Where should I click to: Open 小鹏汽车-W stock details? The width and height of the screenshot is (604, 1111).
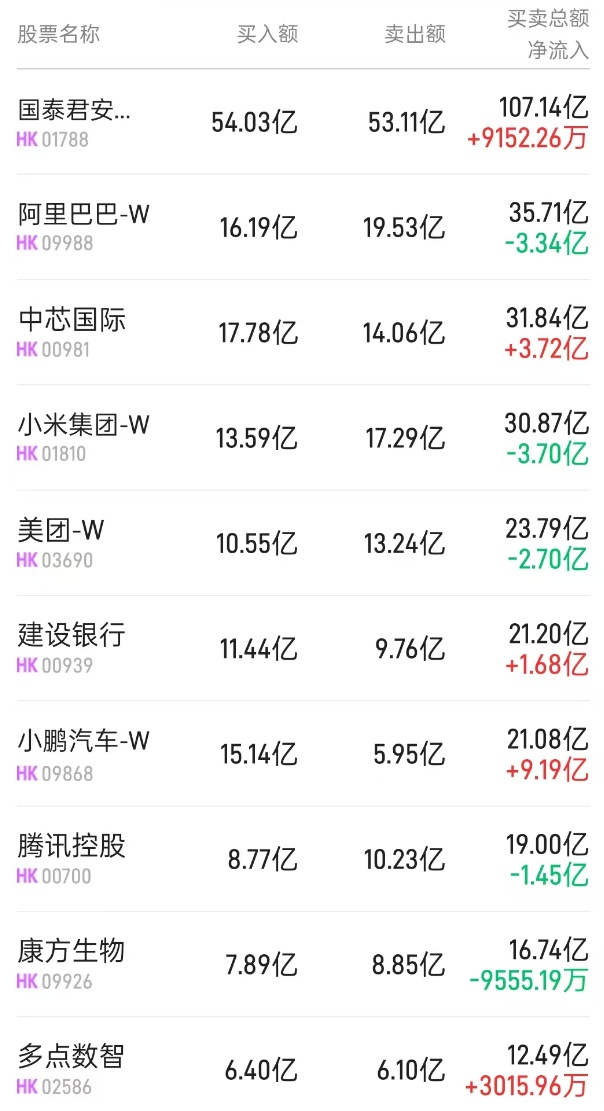coord(83,742)
